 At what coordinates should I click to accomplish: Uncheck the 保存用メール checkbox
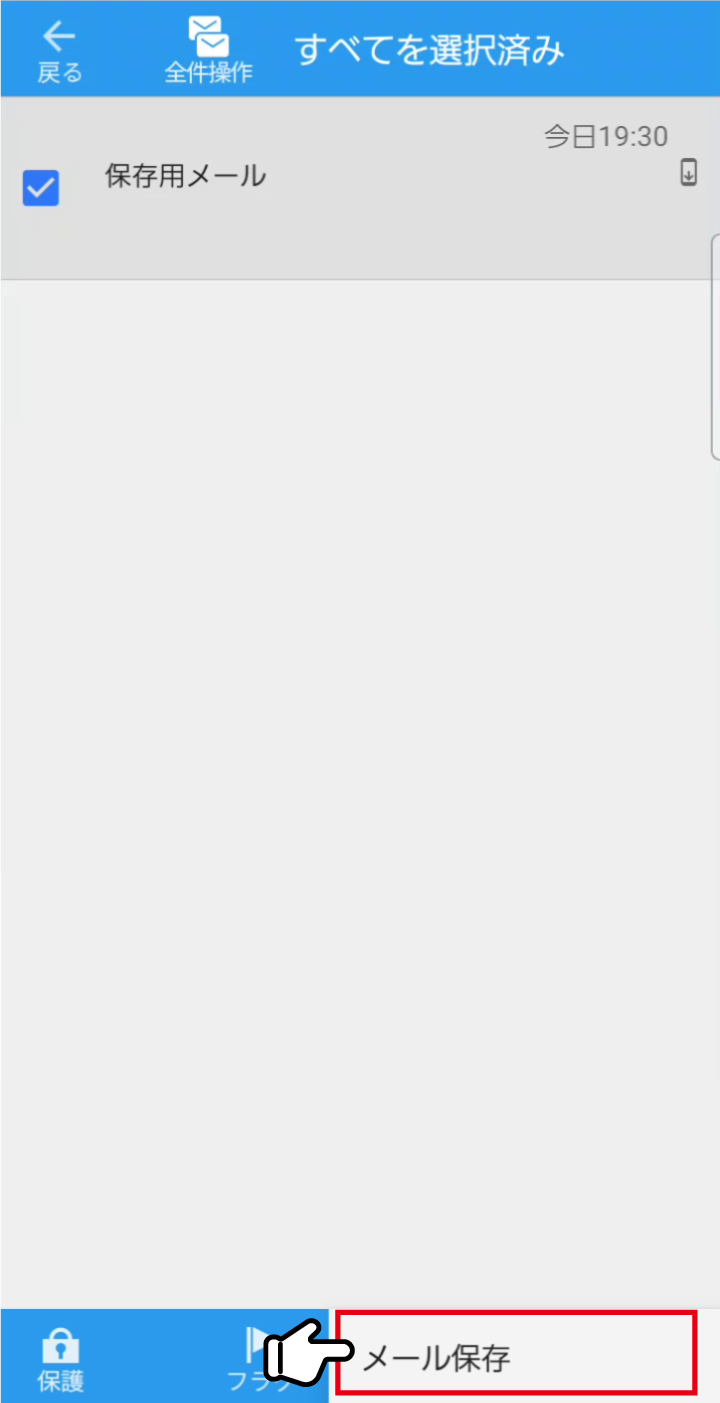41,188
